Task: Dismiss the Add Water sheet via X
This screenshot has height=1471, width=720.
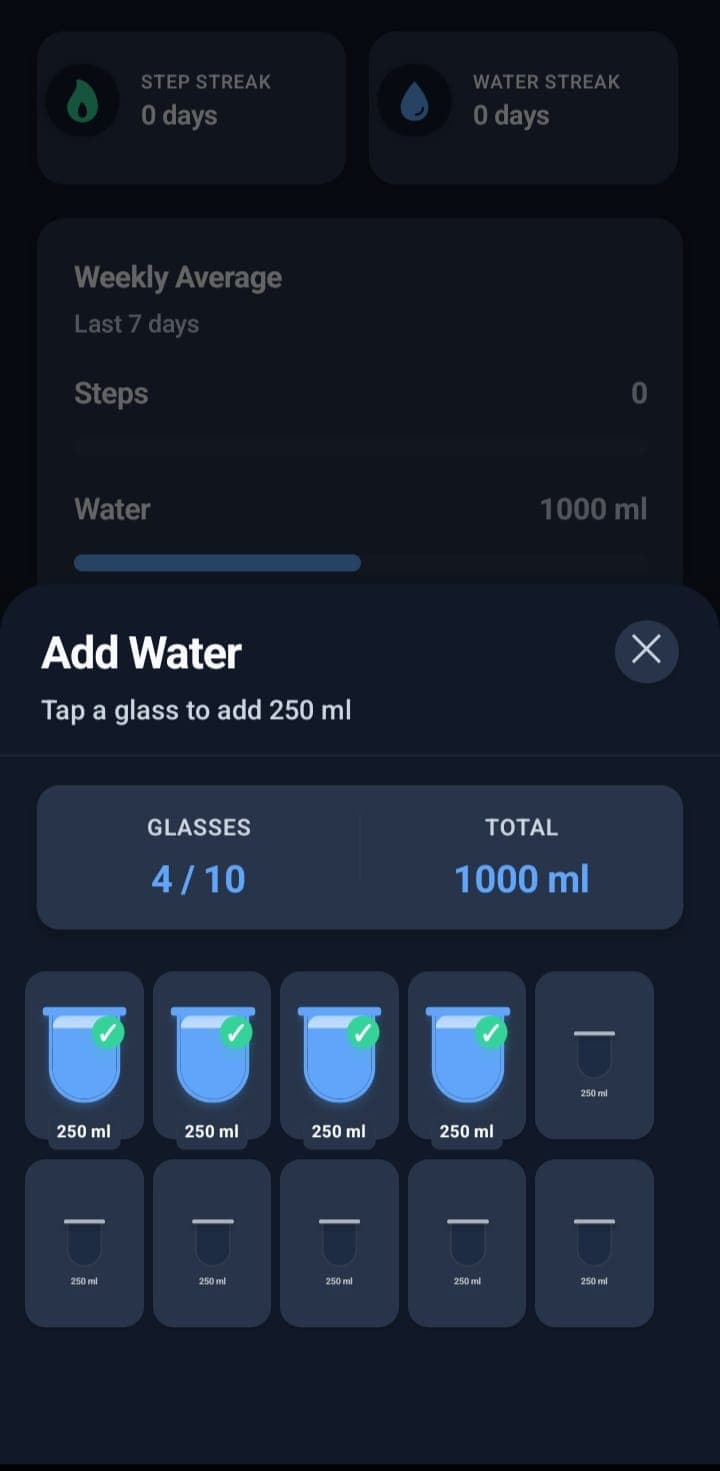Action: coord(645,650)
